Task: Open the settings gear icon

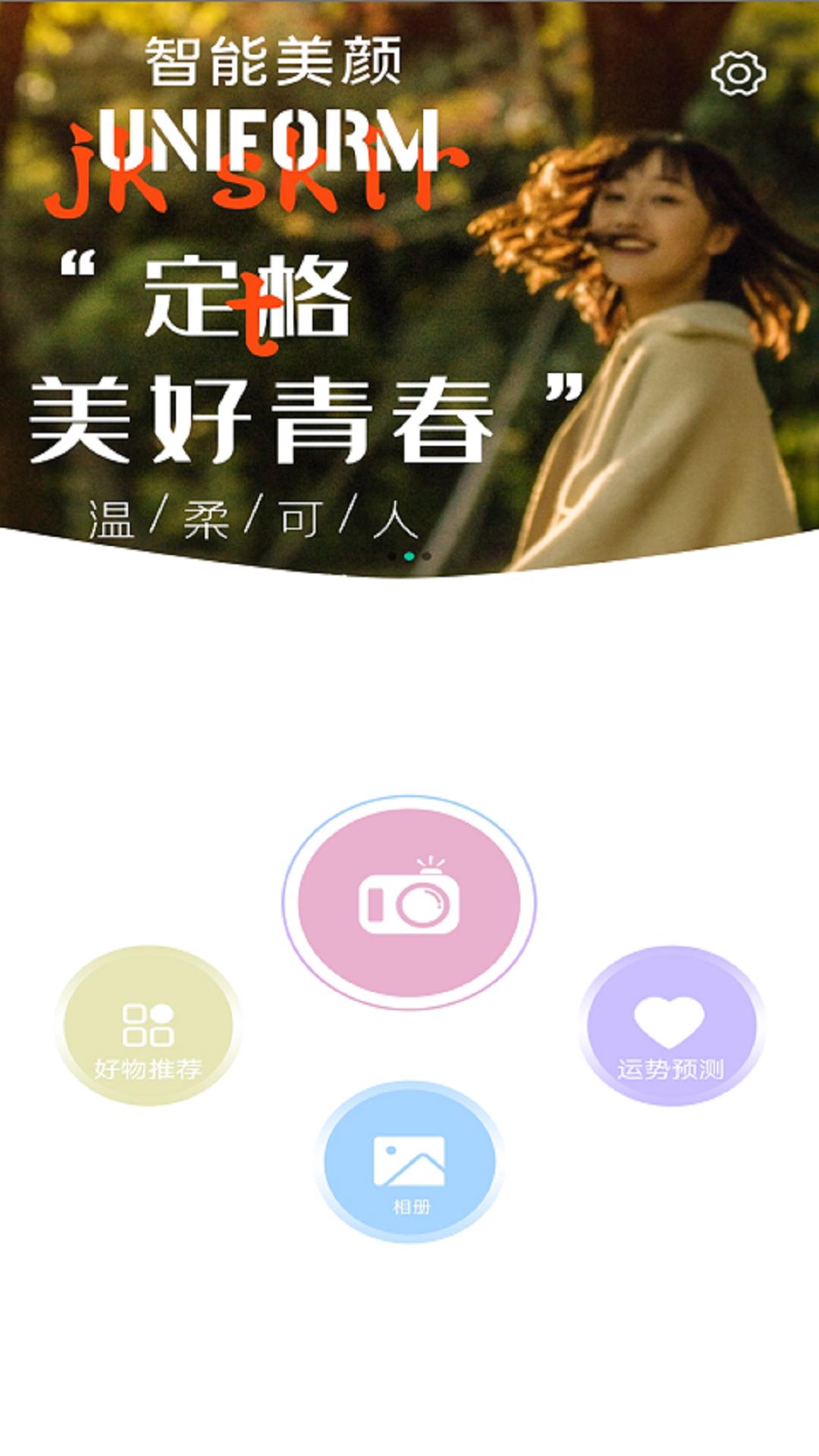Action: coord(738,74)
